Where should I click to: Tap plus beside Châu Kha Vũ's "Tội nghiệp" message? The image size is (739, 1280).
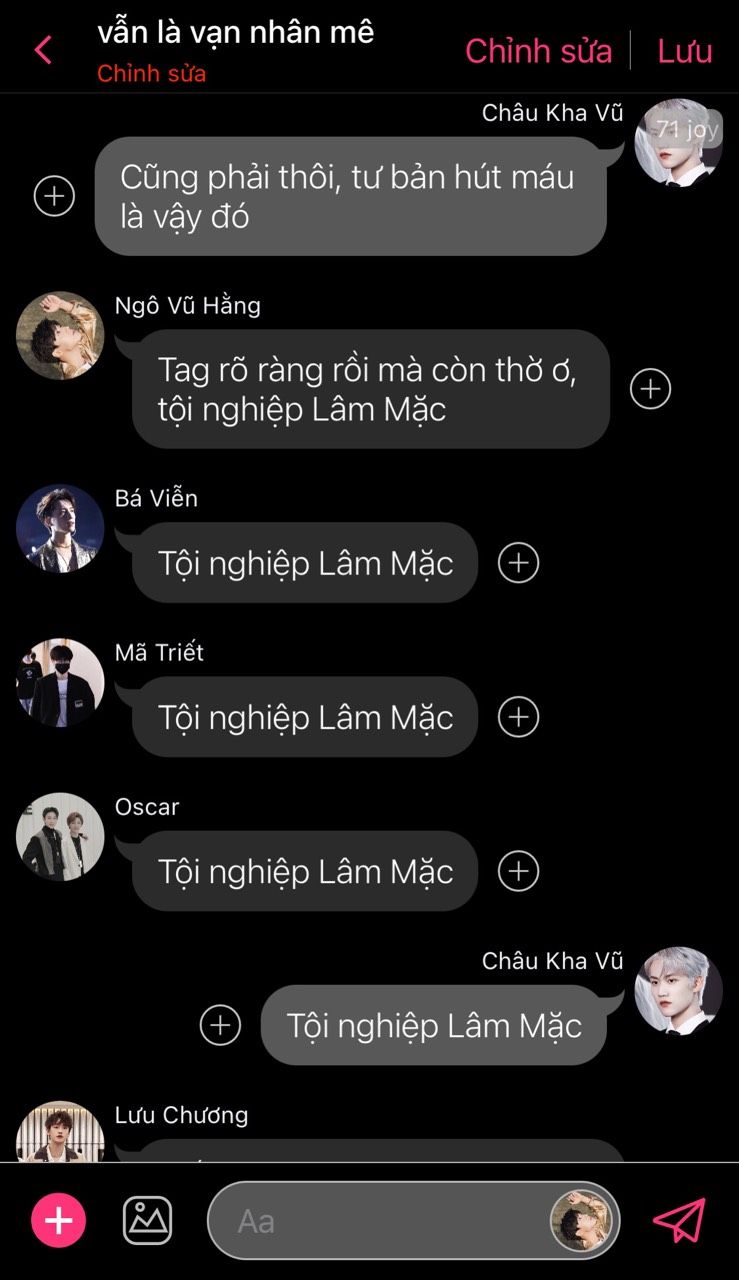point(220,1025)
